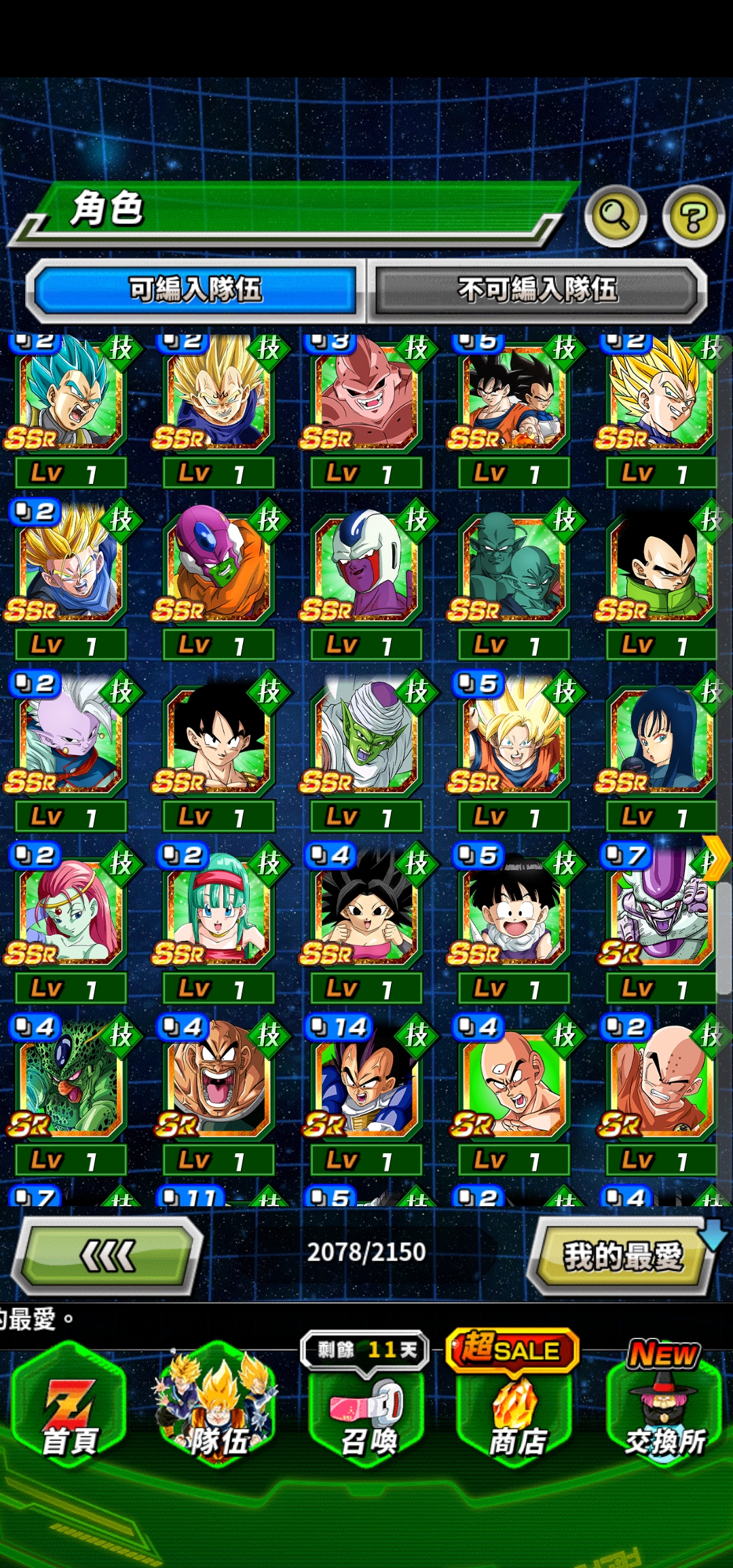733x1568 pixels.
Task: Go back with the triple-arrow button
Action: 107,1256
